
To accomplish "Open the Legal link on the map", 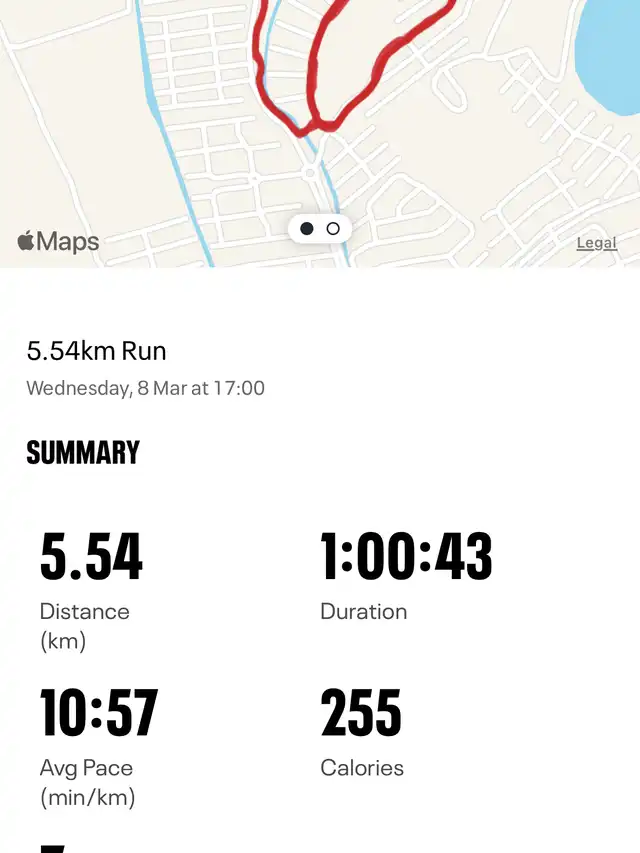I will [x=596, y=243].
